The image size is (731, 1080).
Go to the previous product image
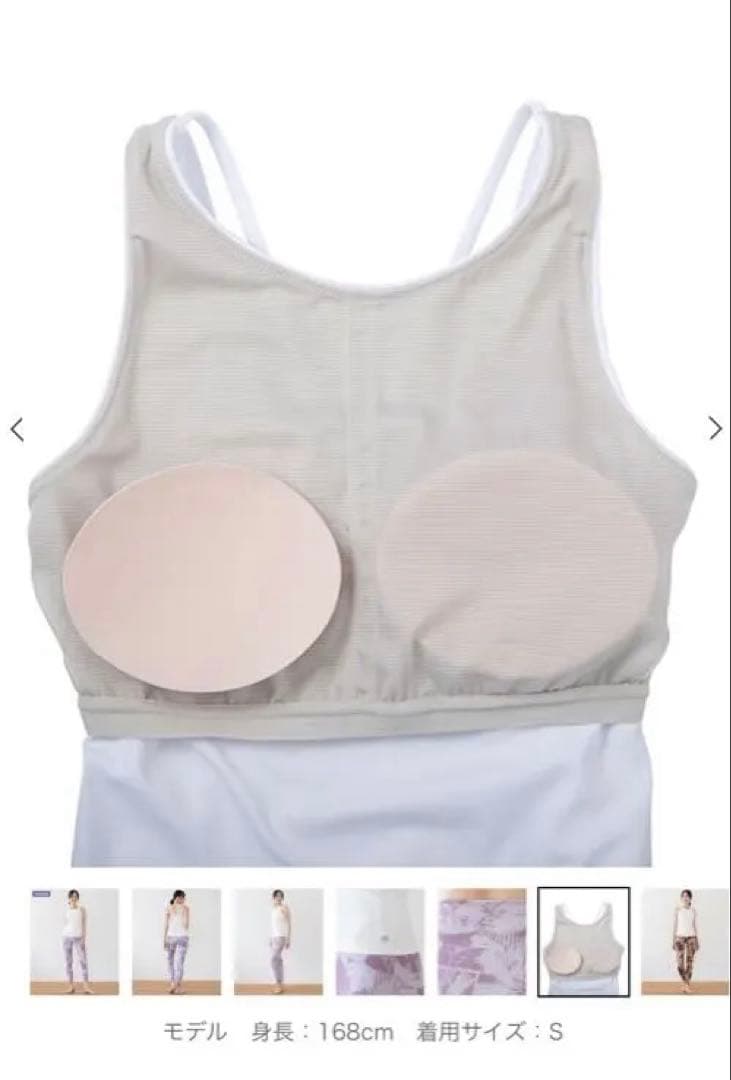tap(17, 429)
